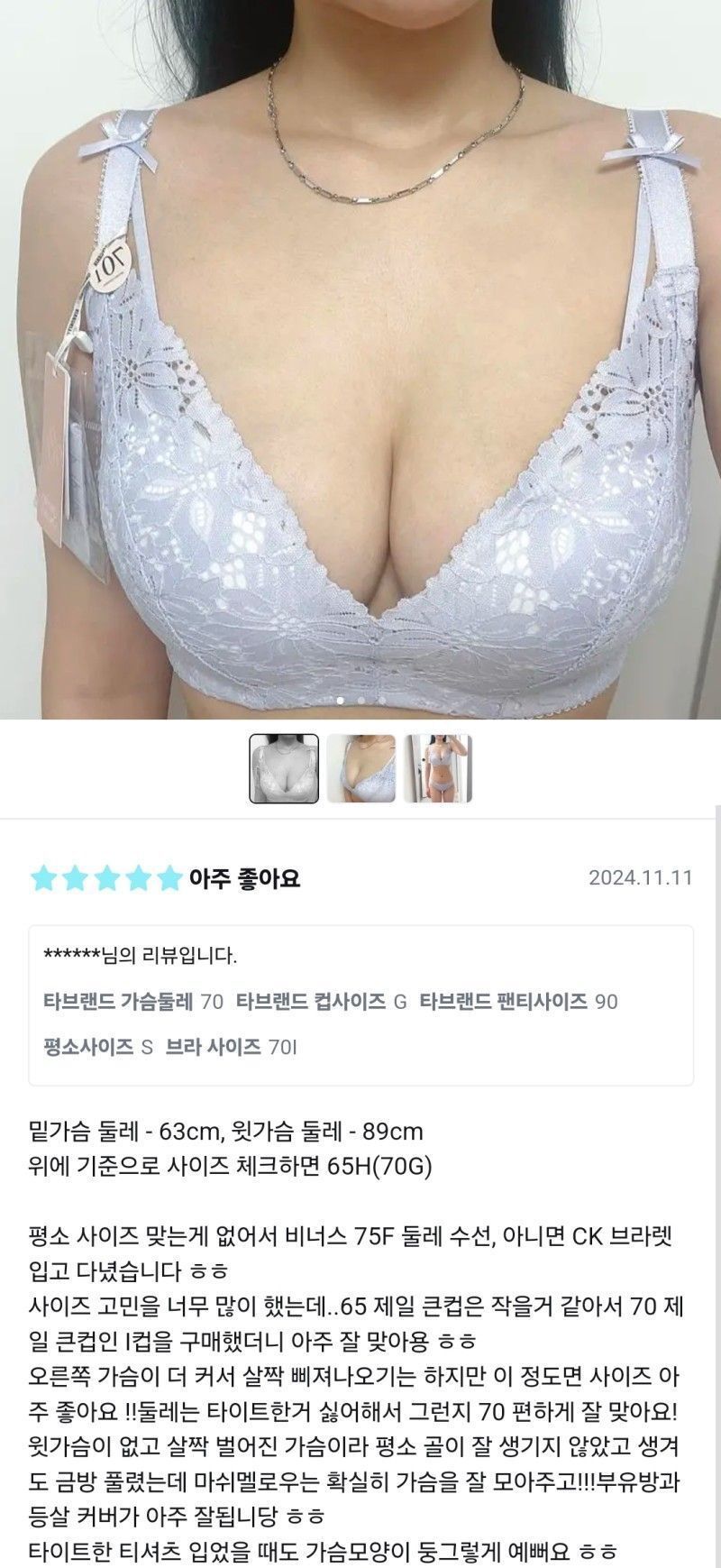Screen dimensions: 721x1568
Task: Select the first review photo thumbnail
Action: 284,768
